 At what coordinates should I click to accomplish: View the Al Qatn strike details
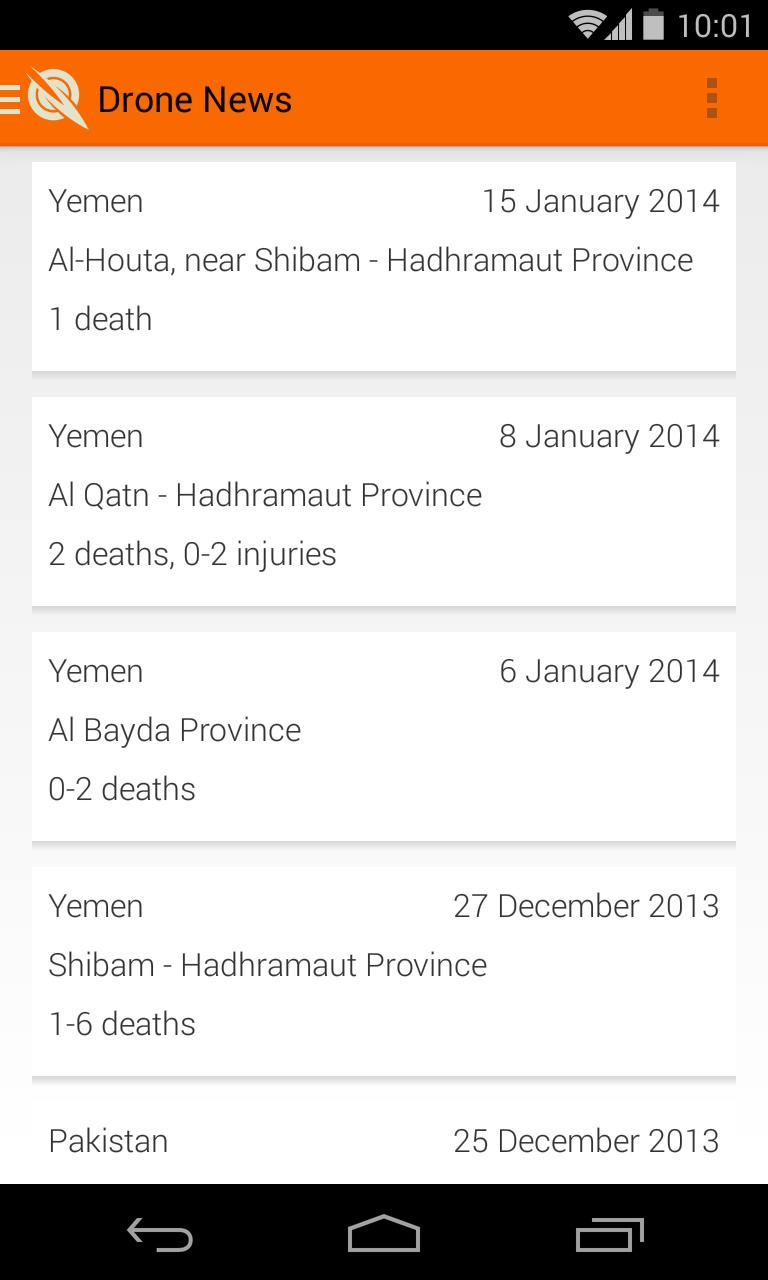click(384, 501)
